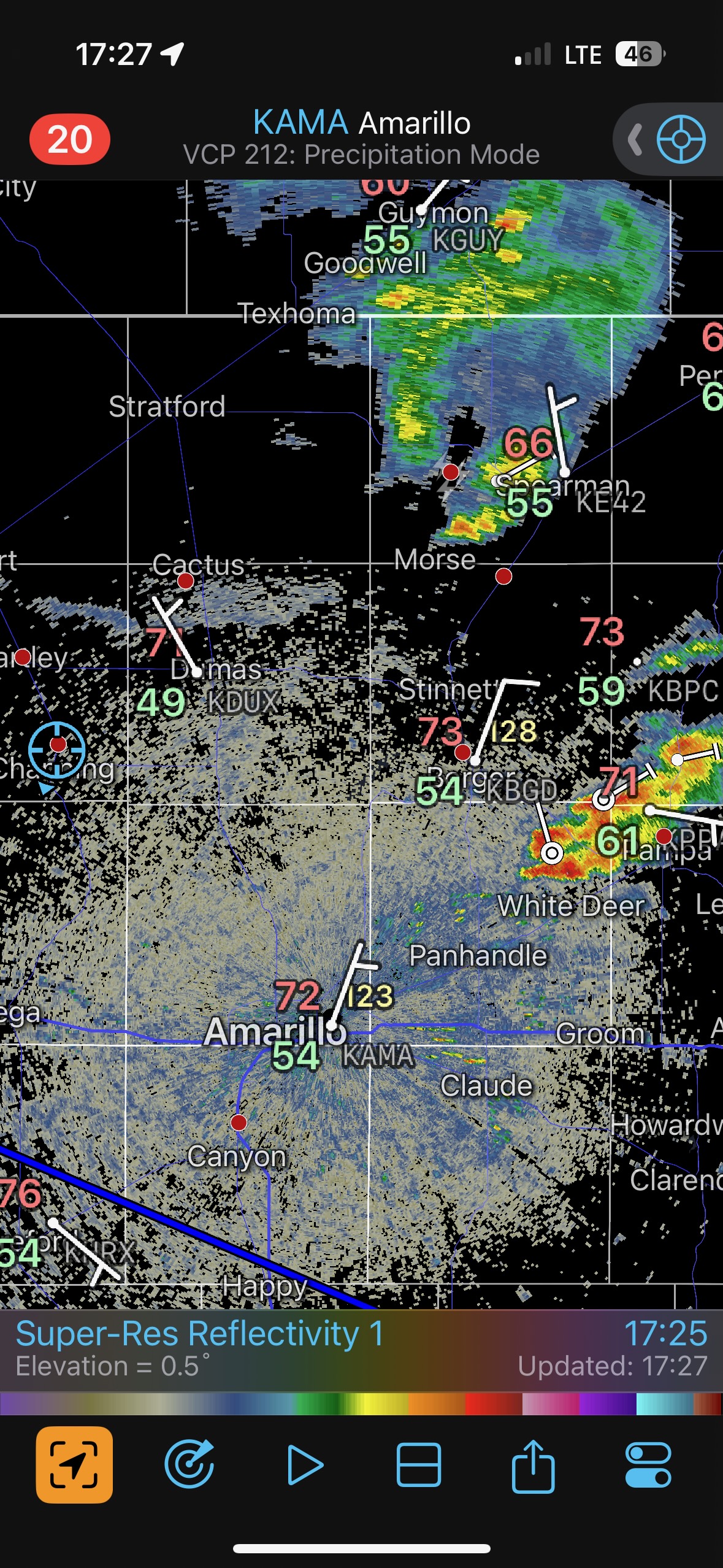The width and height of the screenshot is (723, 1568).
Task: Open the red 20 alerts badge
Action: tap(70, 140)
